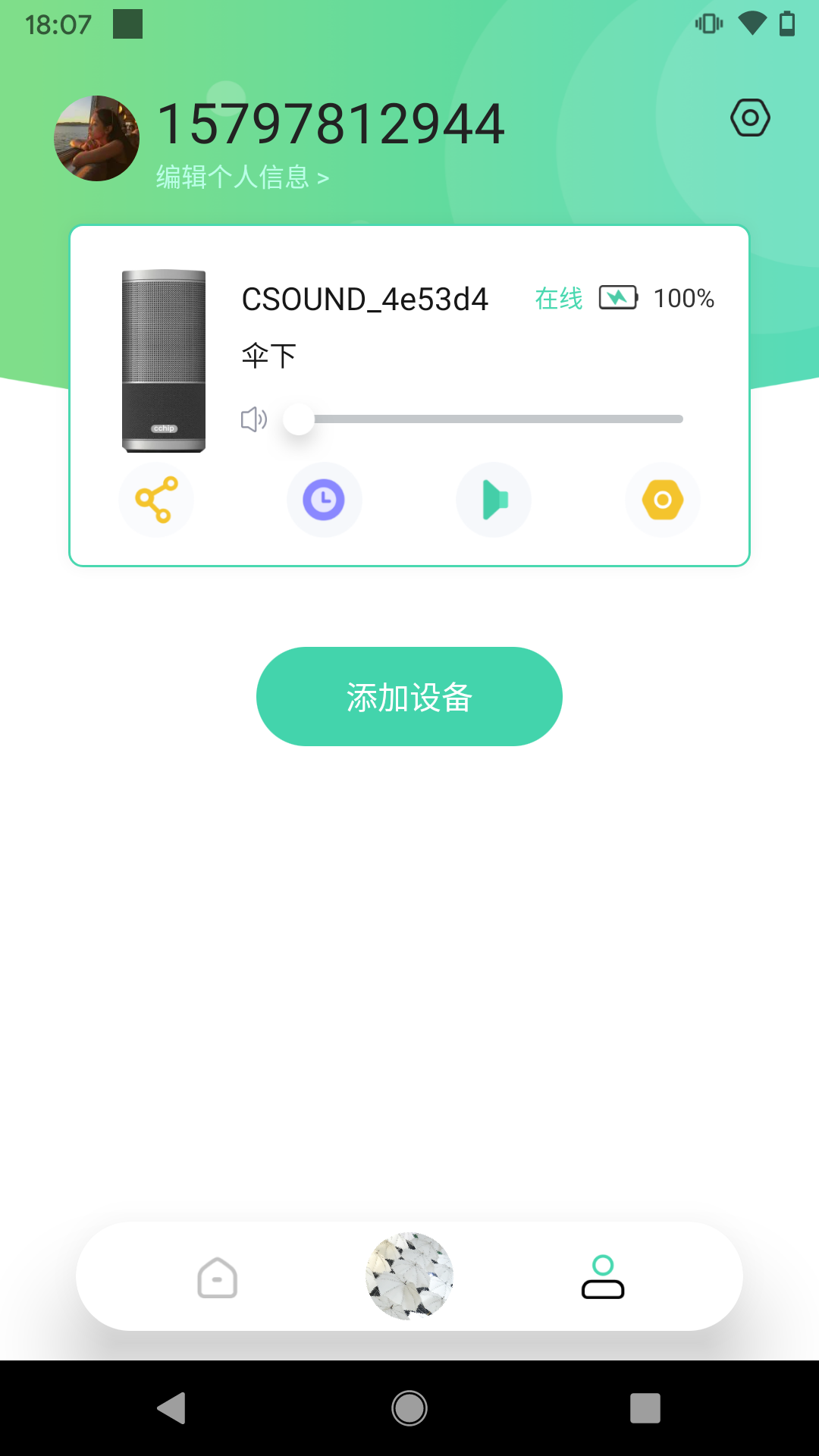
Task: Open profile by tapping phone number 15797812944
Action: (331, 124)
